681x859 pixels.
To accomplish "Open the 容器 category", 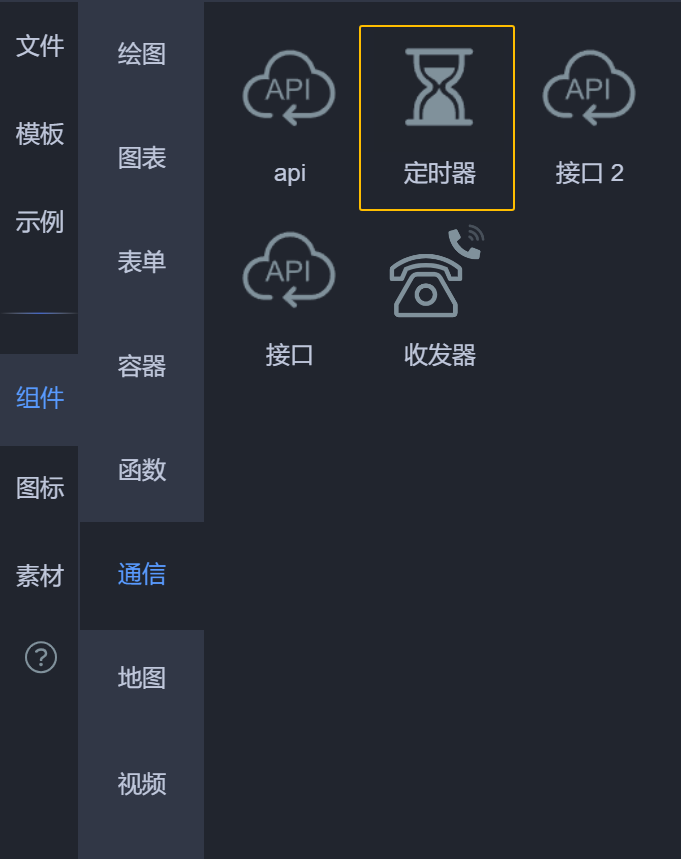I will point(142,366).
